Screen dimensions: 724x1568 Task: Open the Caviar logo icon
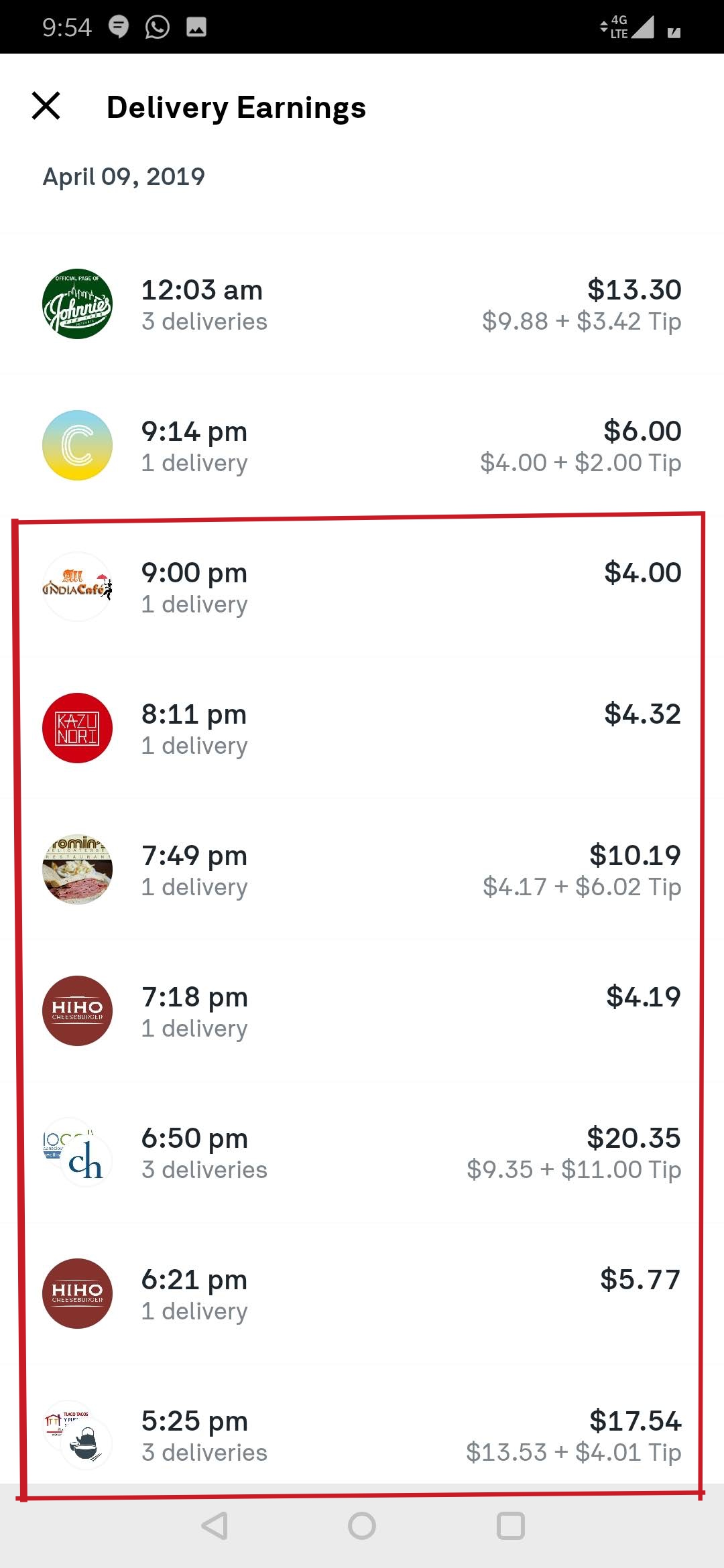pyautogui.click(x=77, y=445)
